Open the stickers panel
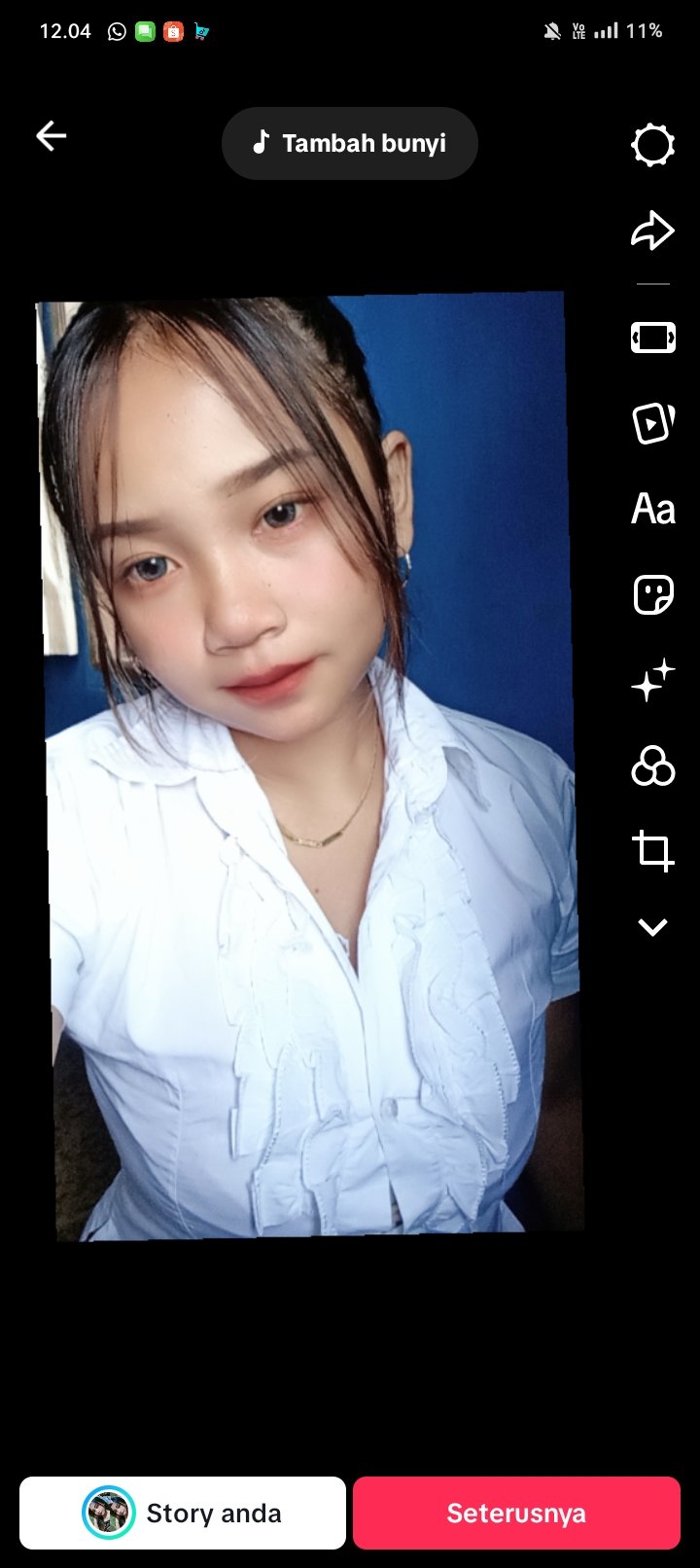The height and width of the screenshot is (1568, 700). pyautogui.click(x=652, y=594)
